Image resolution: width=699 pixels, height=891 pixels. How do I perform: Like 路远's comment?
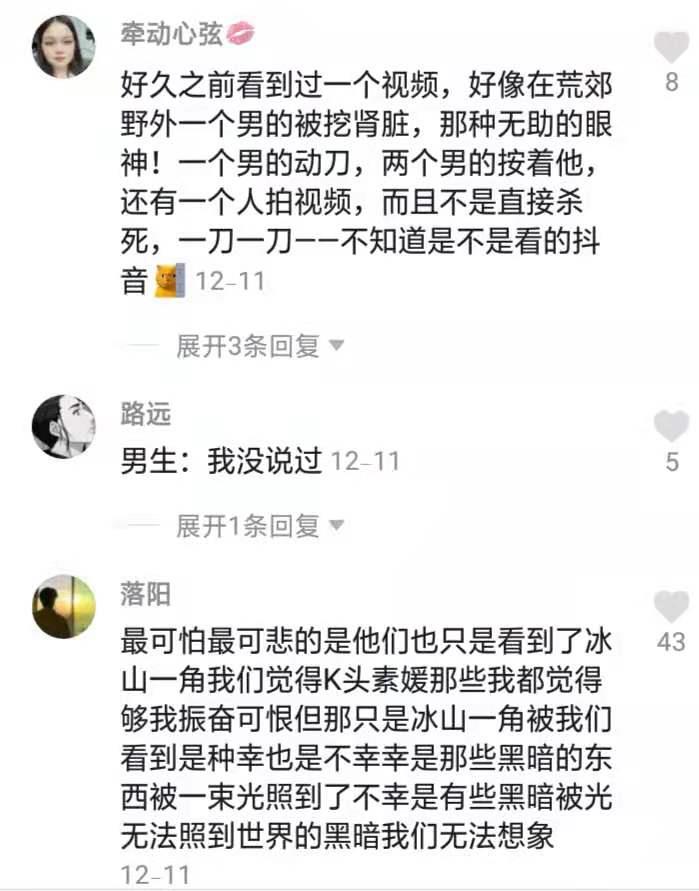pos(671,426)
